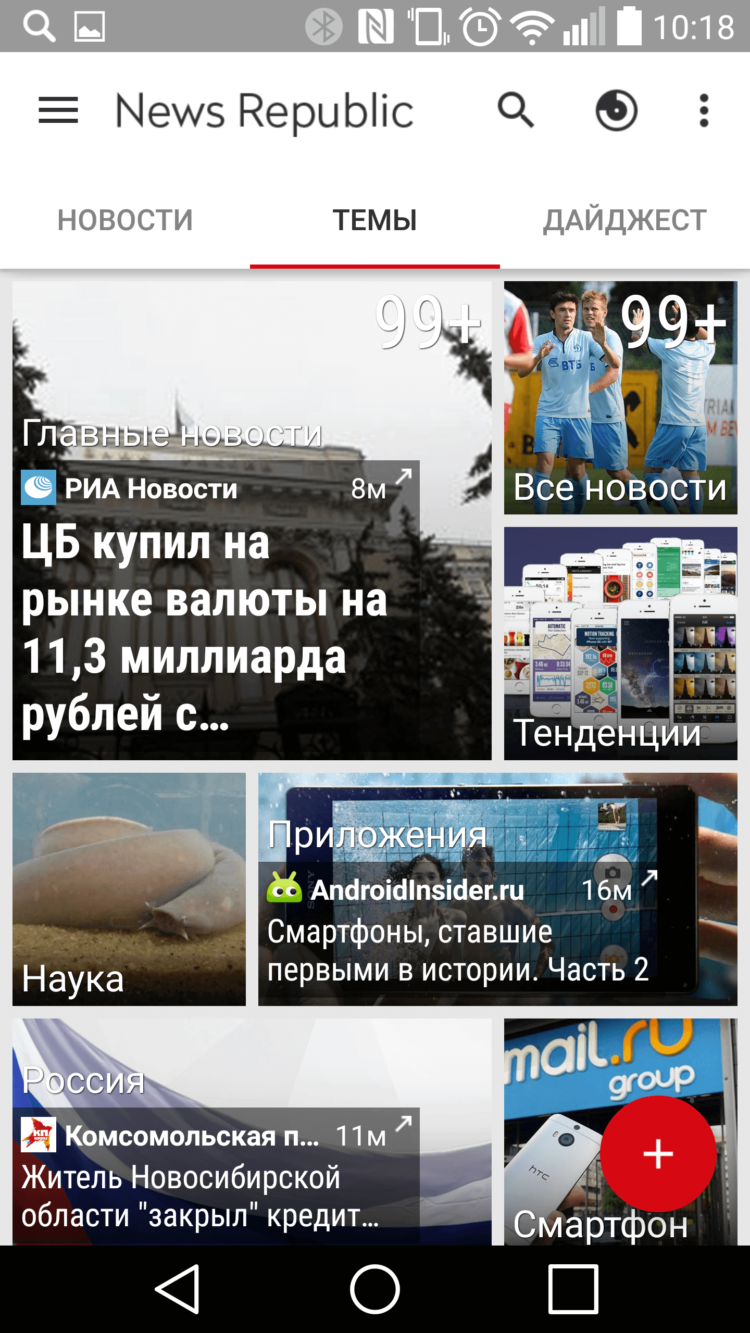Screen dimensions: 750x1333
Task: Go to the home screen
Action: tap(375, 1289)
